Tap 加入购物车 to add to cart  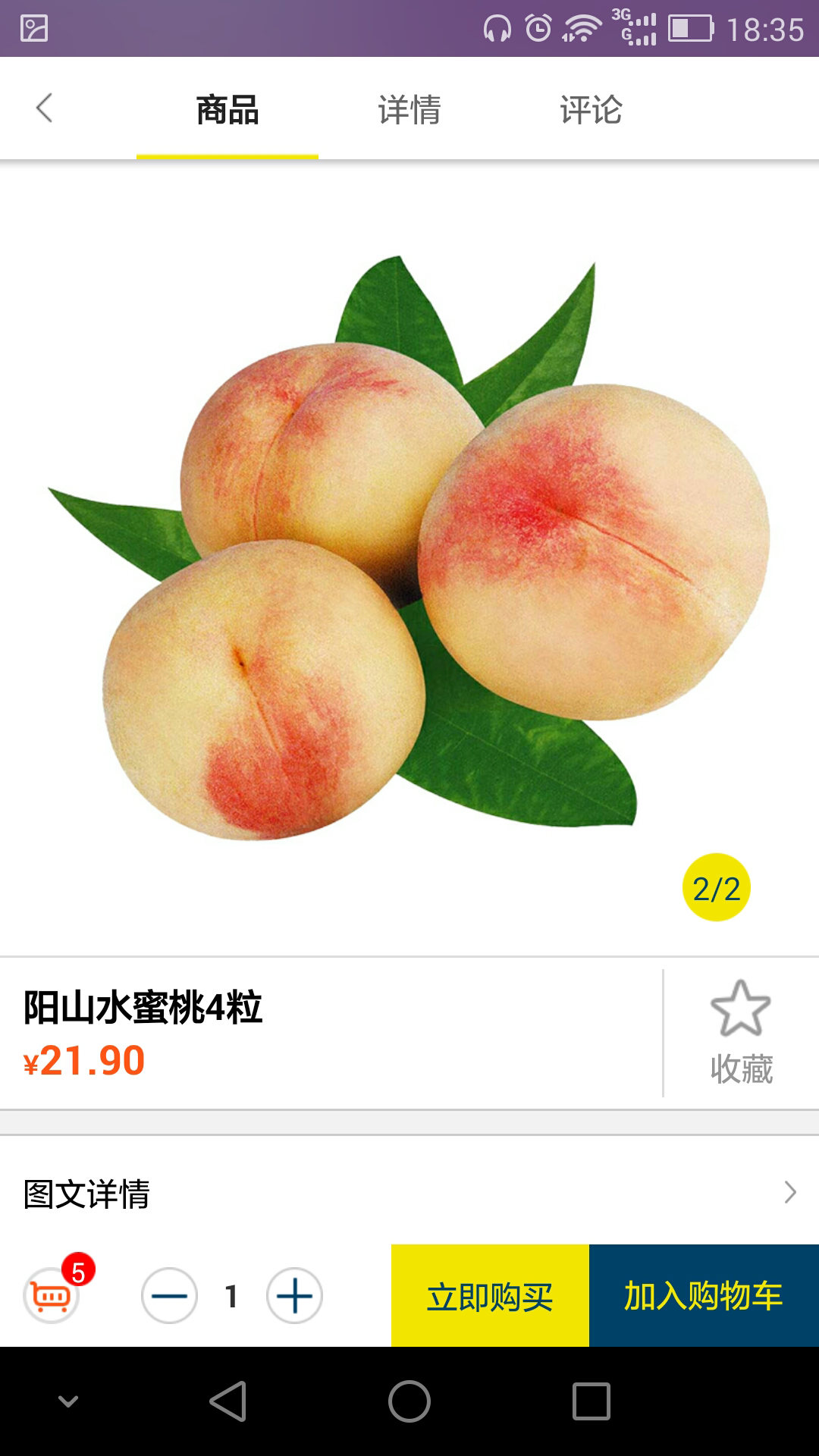[x=704, y=1296]
